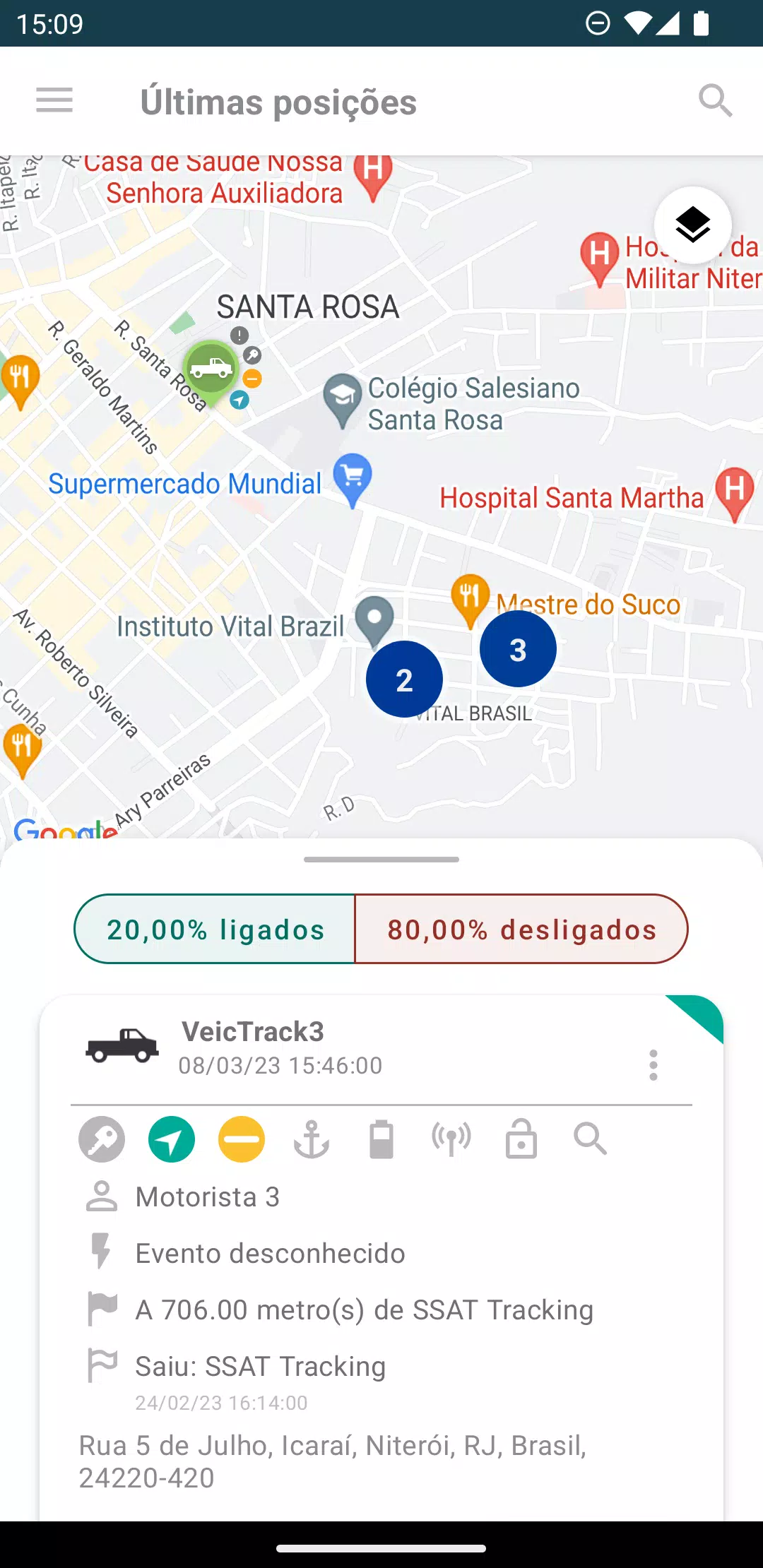
Task: Open the VeicTrack3 vehicle card
Action: point(381,1257)
